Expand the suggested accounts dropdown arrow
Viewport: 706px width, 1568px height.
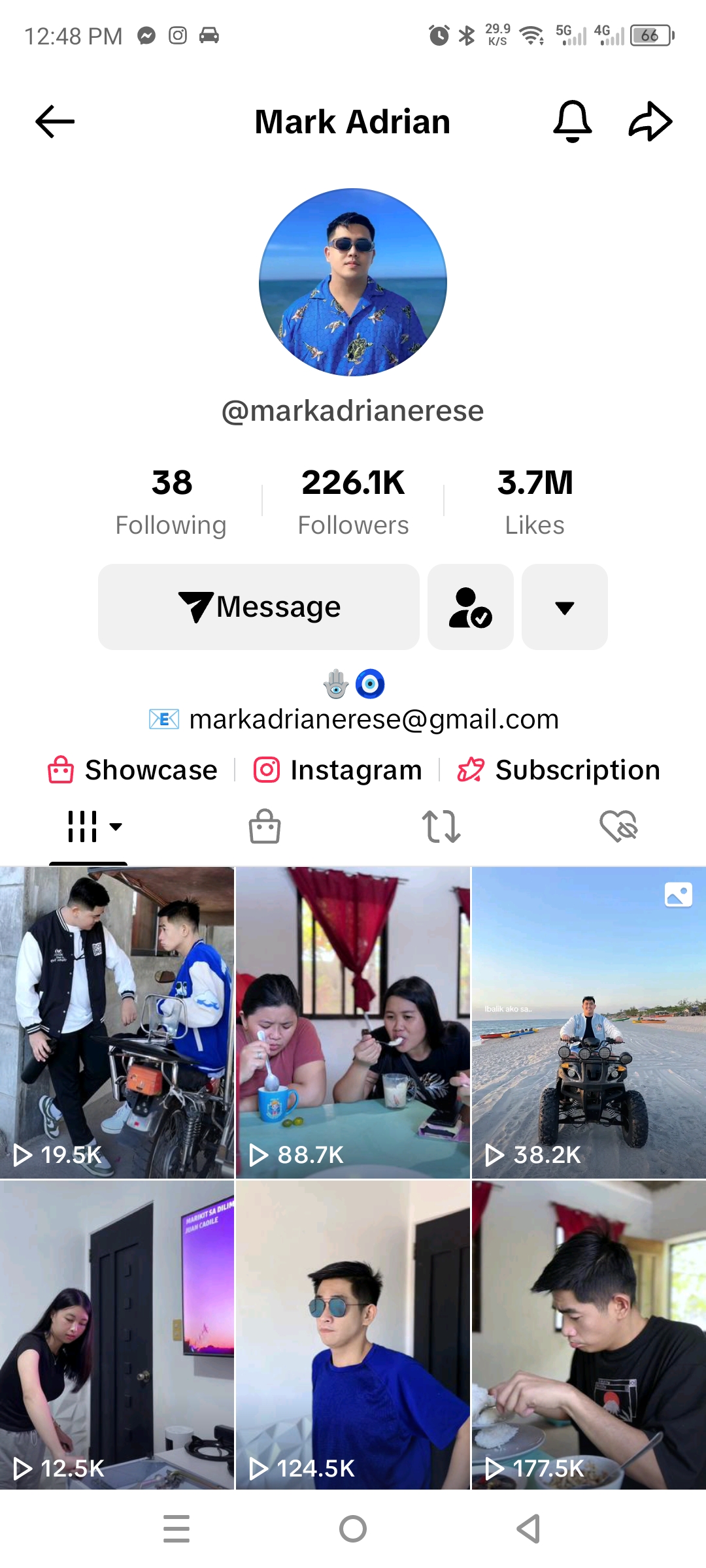click(564, 607)
